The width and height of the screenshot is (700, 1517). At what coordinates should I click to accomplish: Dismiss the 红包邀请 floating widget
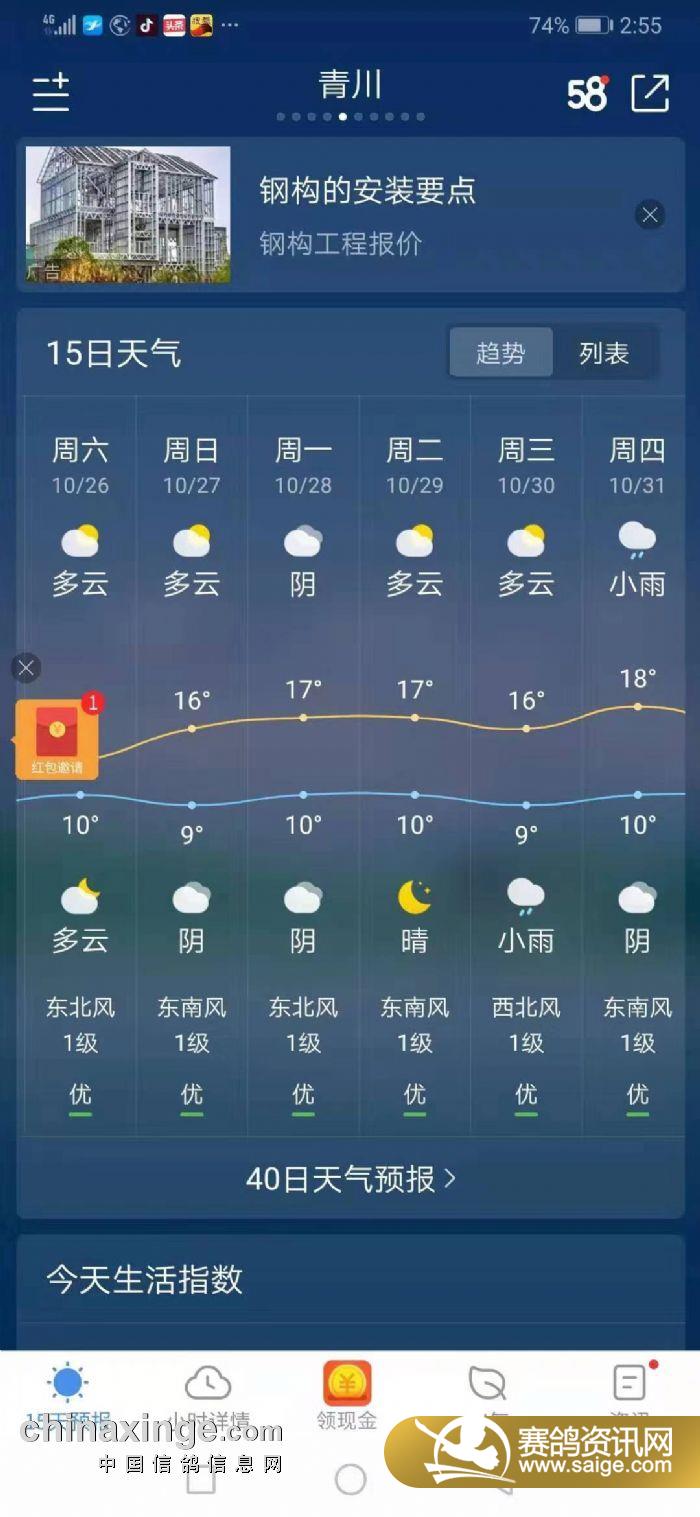(x=26, y=668)
